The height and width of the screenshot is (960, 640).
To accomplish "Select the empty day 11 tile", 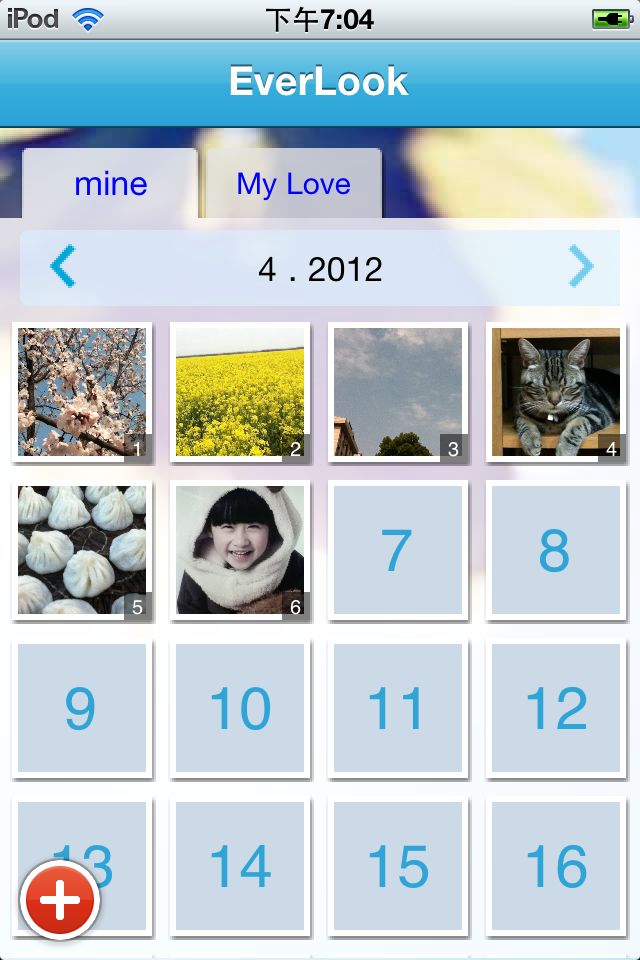I will [x=398, y=708].
